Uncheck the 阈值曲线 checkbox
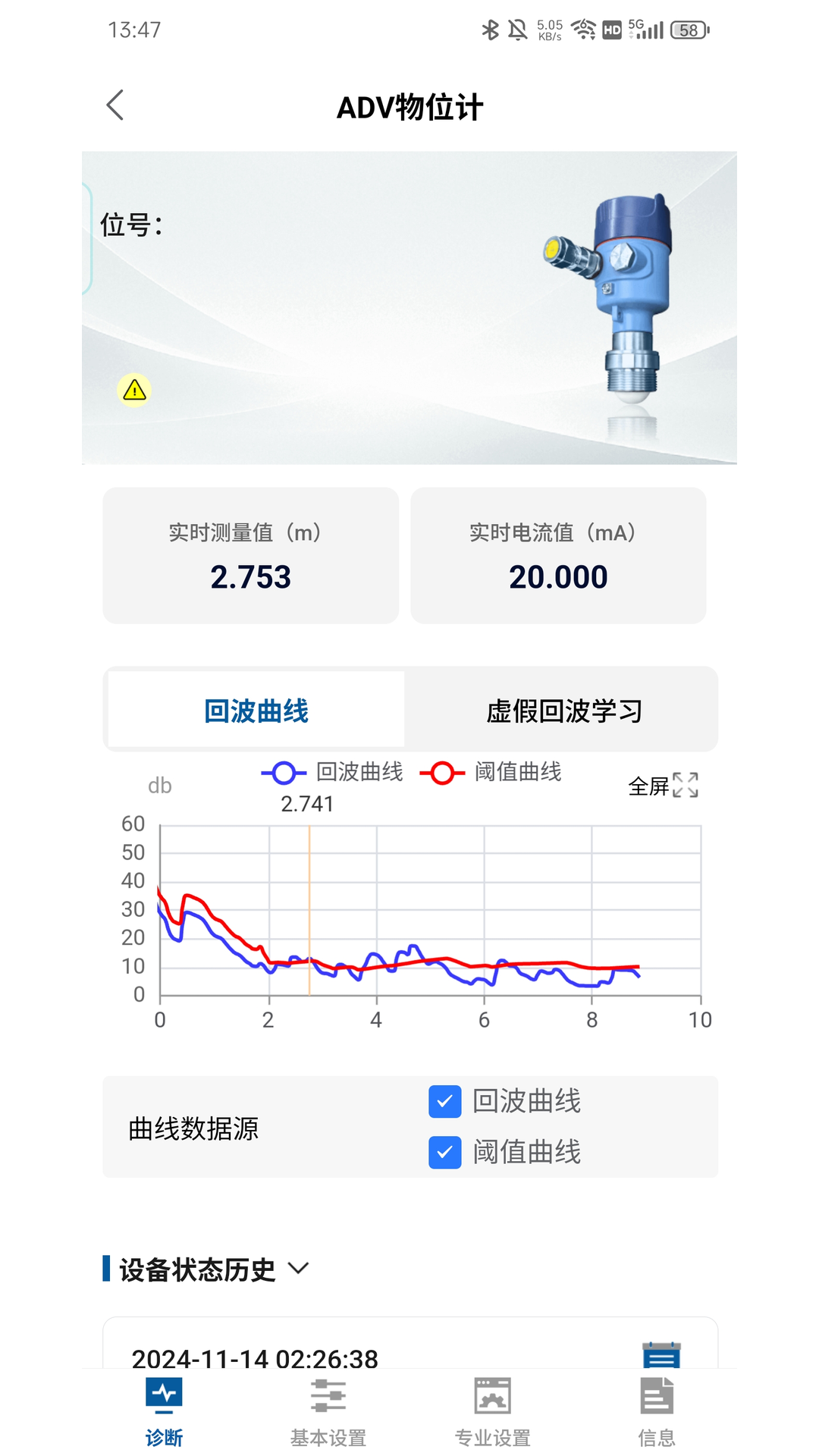 coord(445,1153)
